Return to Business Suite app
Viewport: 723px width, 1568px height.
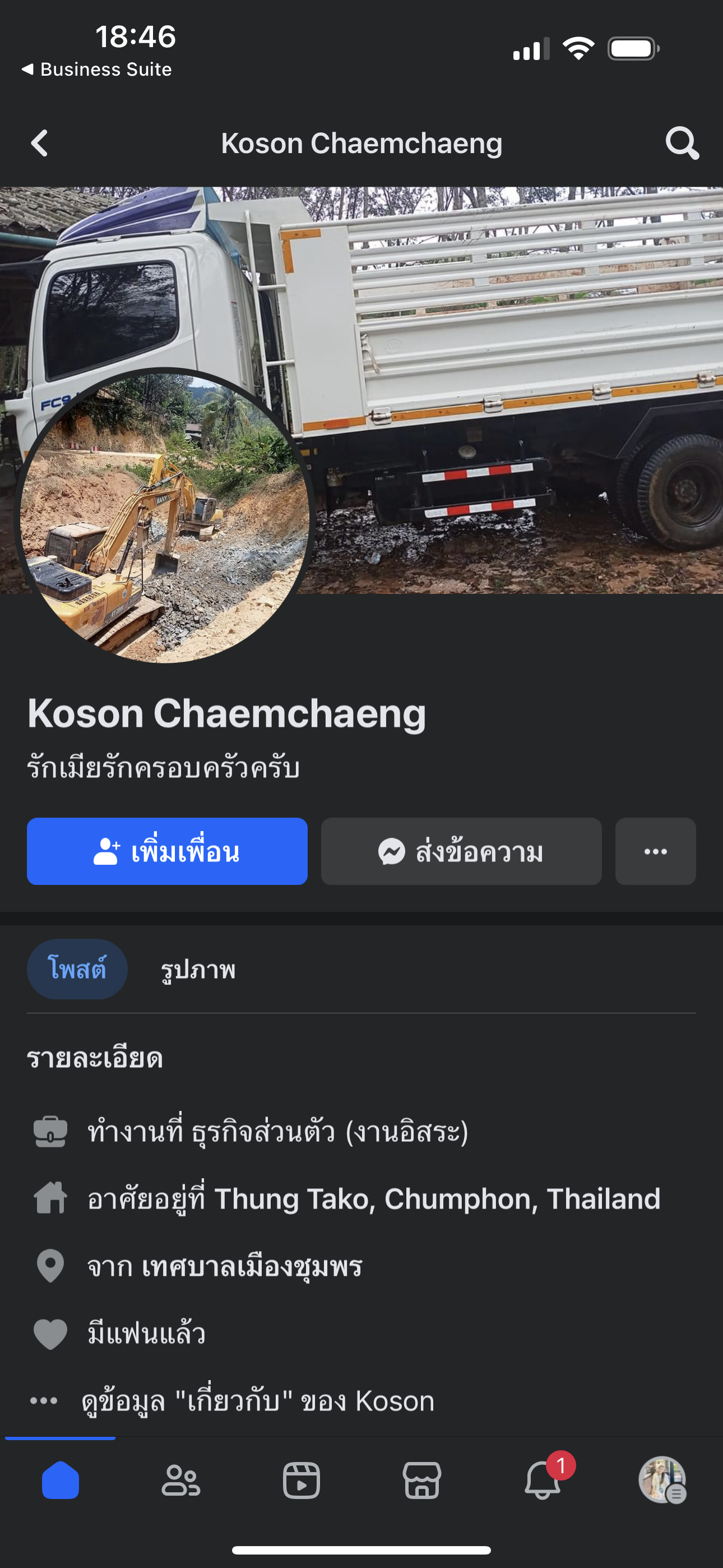pos(98,70)
